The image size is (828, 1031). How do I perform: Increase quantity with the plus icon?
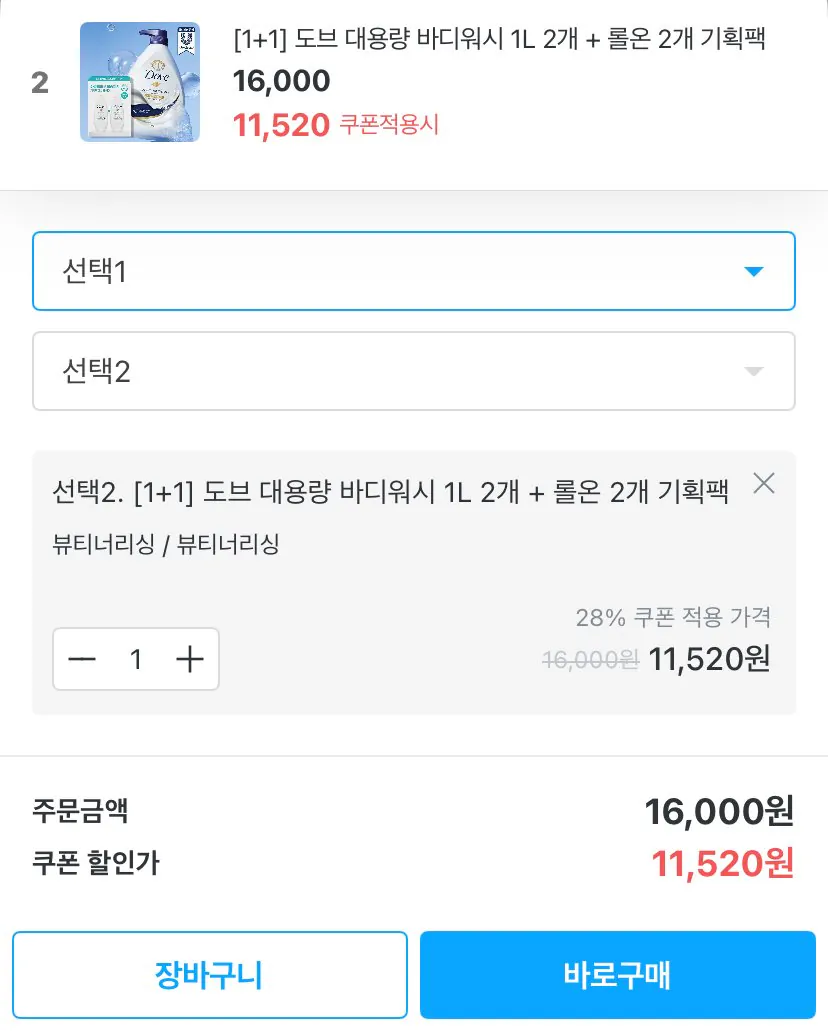click(x=190, y=658)
